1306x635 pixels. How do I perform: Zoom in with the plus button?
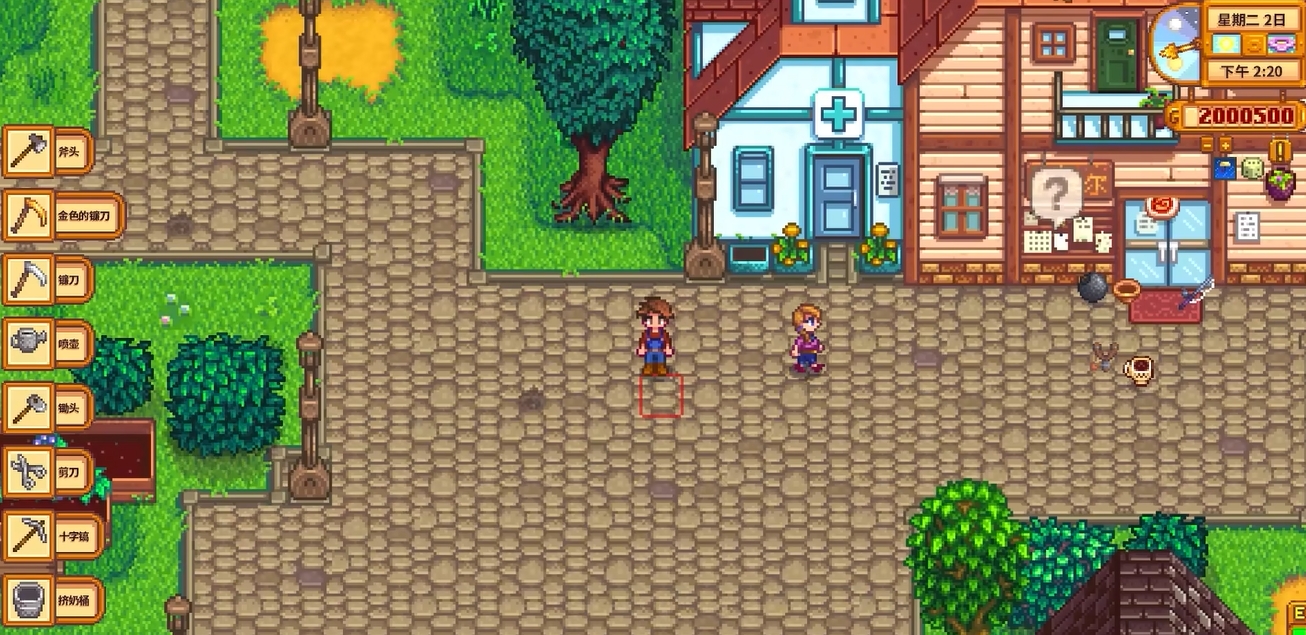click(1225, 144)
